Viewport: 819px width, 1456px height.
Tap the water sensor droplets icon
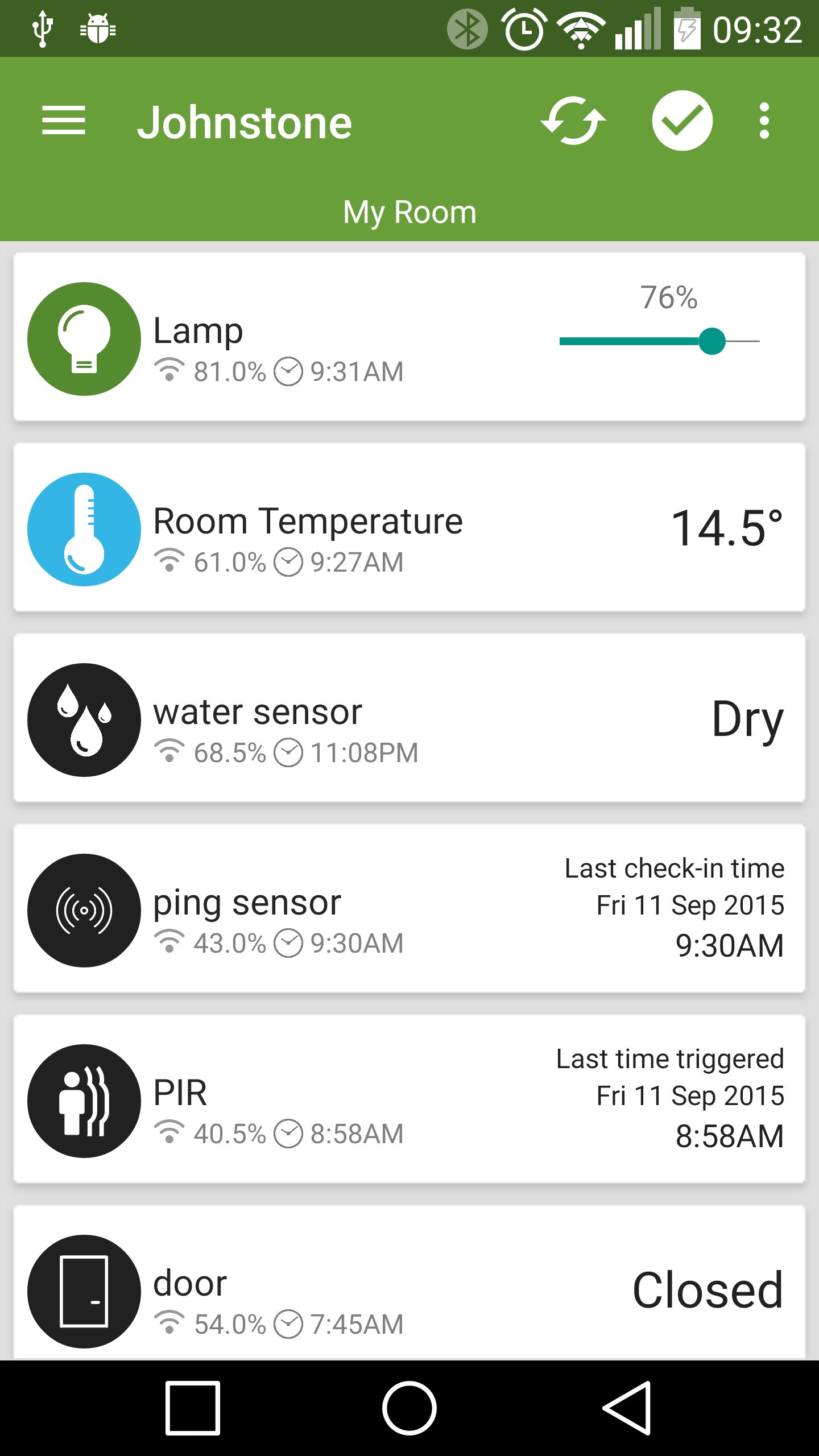tap(84, 719)
